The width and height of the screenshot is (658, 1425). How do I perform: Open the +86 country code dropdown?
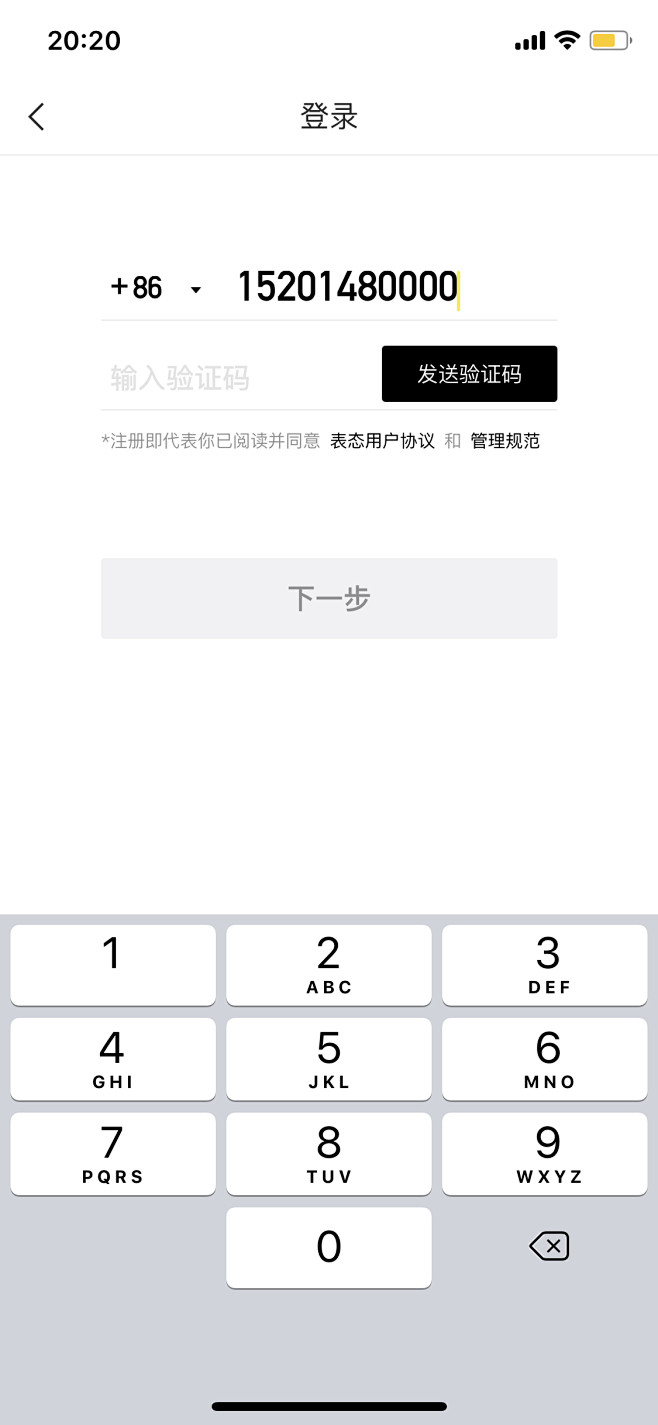tap(156, 288)
